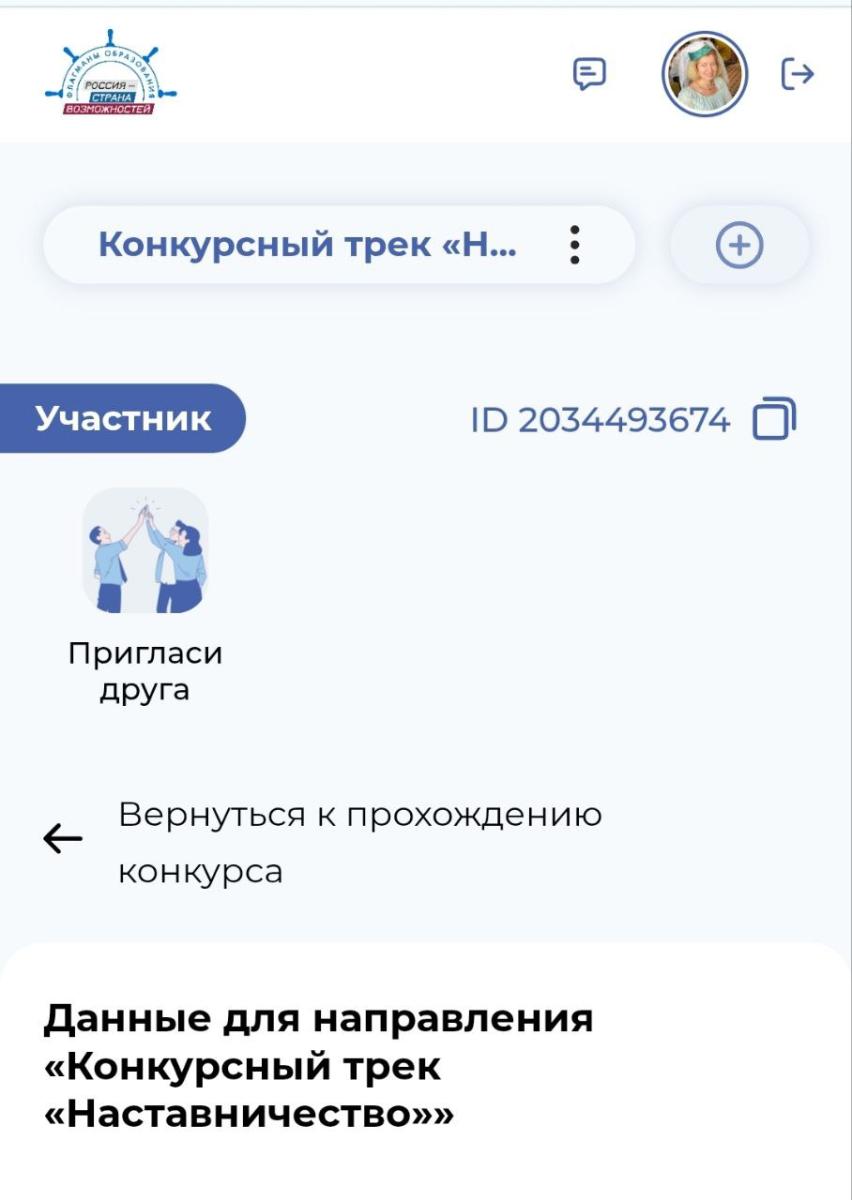Open your profile avatar photo
This screenshot has height=1200, width=852.
pyautogui.click(x=705, y=75)
